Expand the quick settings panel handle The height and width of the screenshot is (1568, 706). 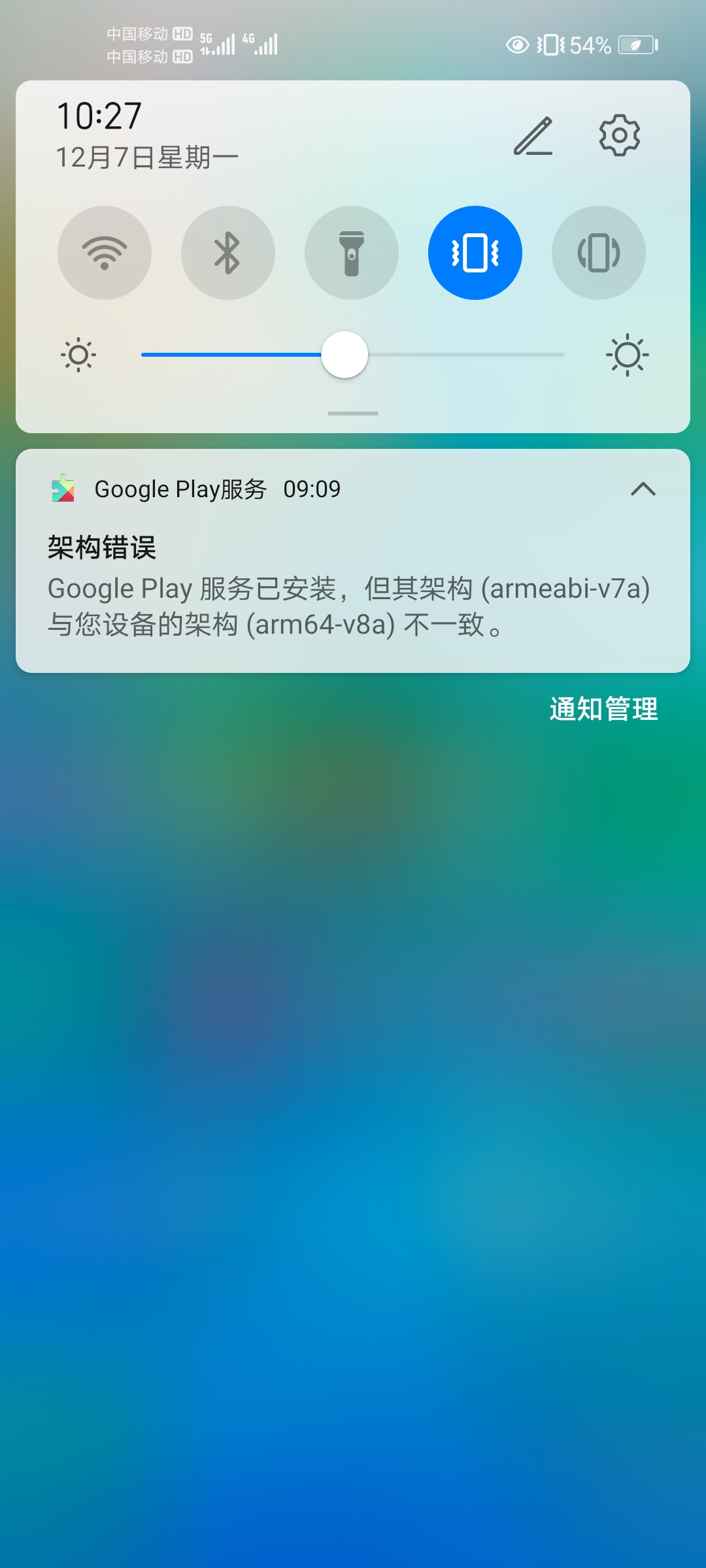(353, 414)
